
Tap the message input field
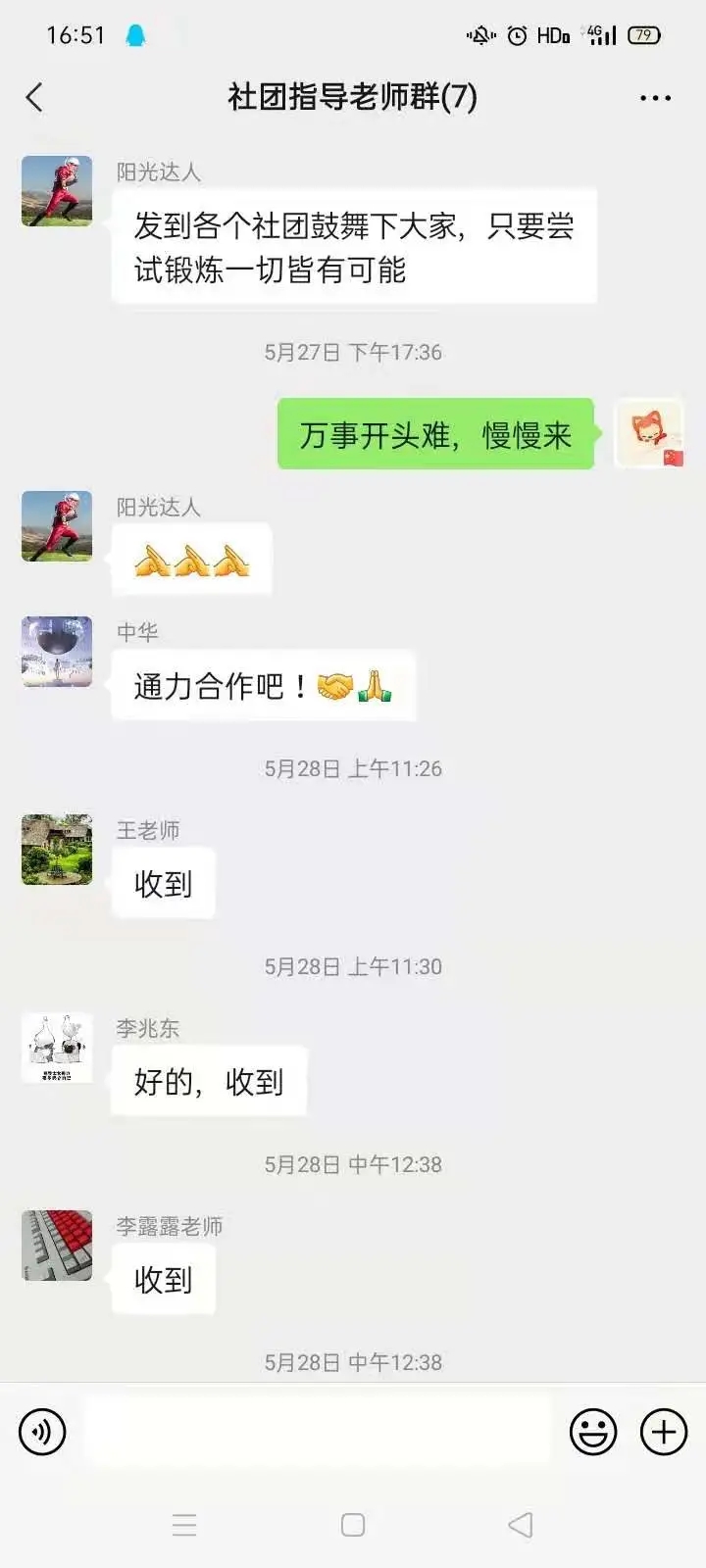pyautogui.click(x=316, y=1432)
